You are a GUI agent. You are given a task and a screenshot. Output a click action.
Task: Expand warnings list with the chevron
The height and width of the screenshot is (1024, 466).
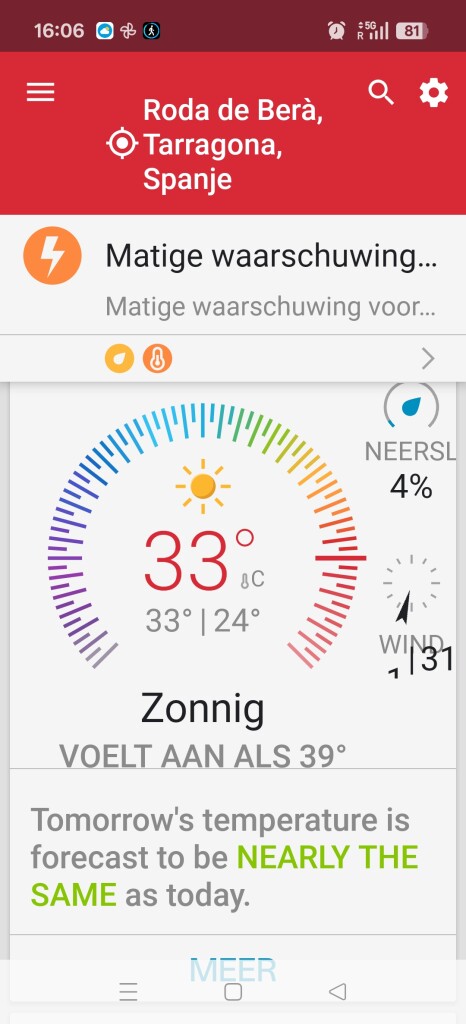[x=428, y=359]
